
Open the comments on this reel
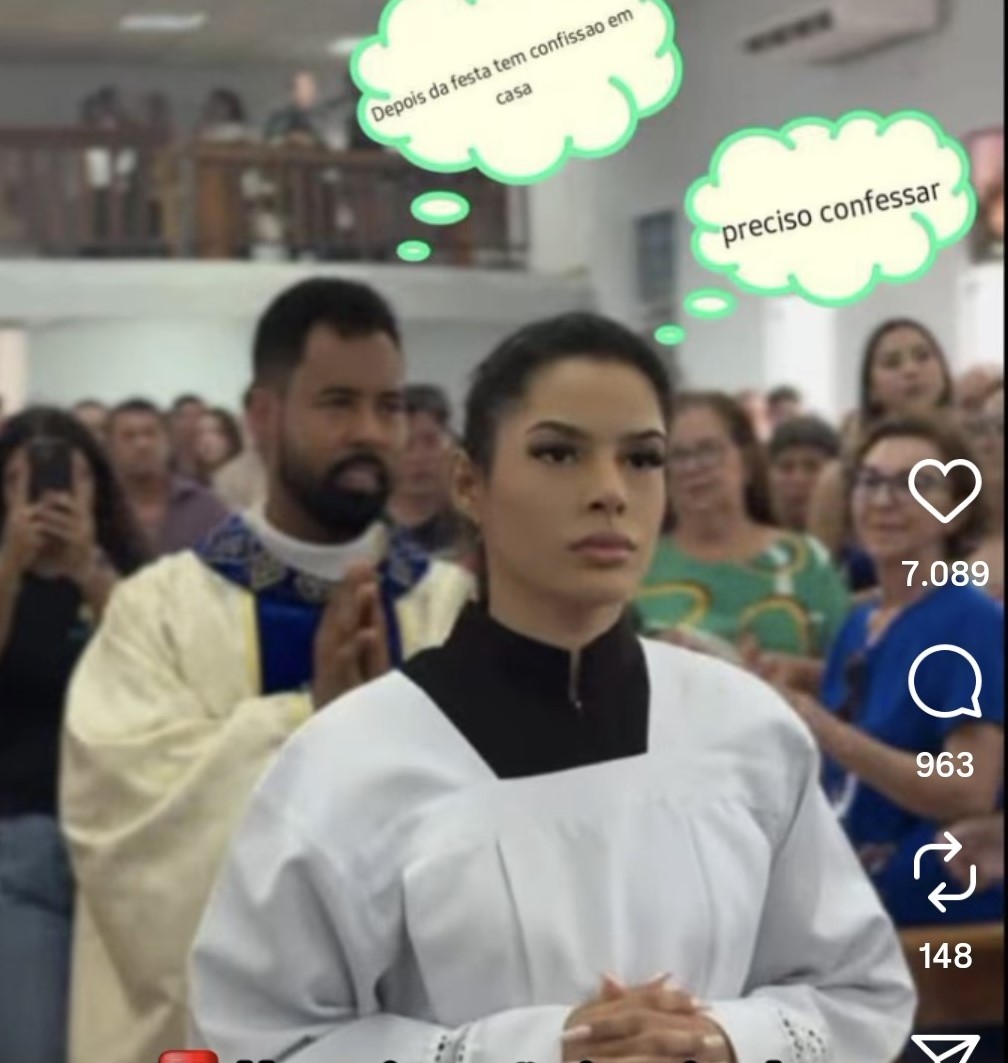click(x=944, y=682)
